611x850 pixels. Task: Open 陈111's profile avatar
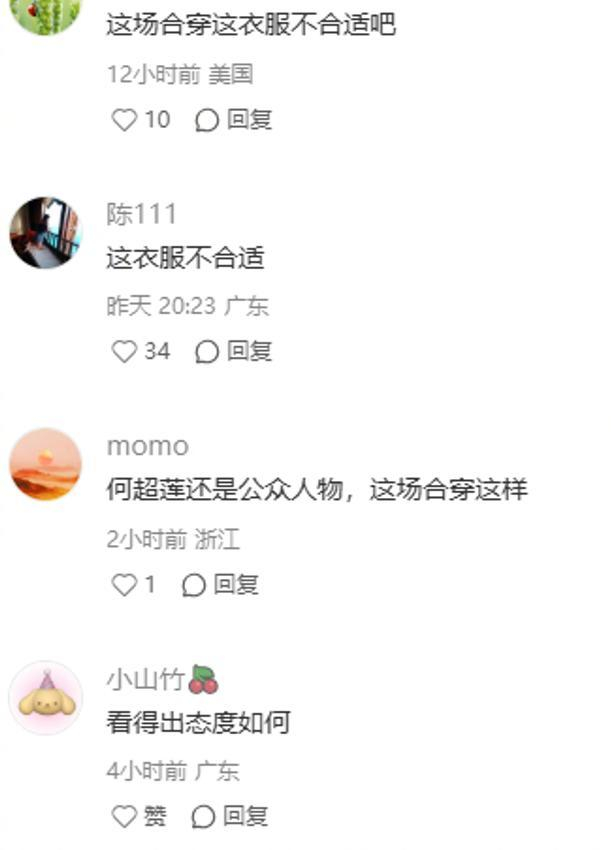tap(46, 233)
